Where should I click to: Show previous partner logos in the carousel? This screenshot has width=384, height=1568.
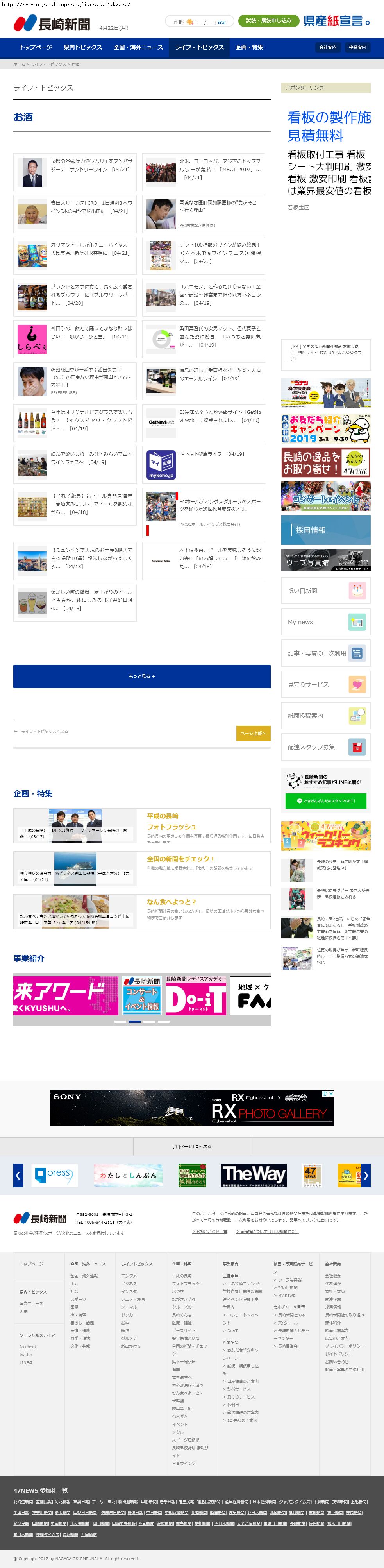(x=18, y=1175)
